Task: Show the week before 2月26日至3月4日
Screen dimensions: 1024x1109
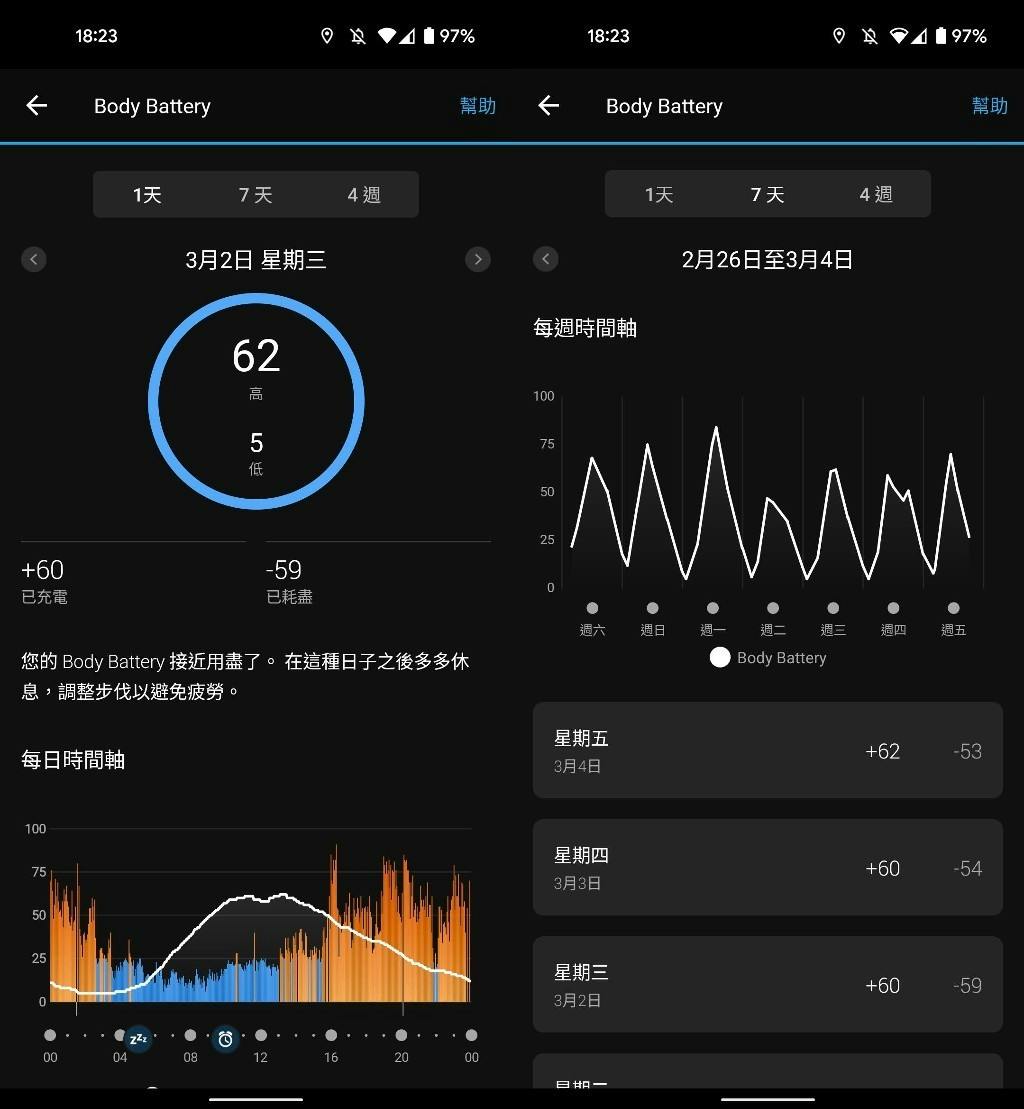Action: pyautogui.click(x=546, y=260)
